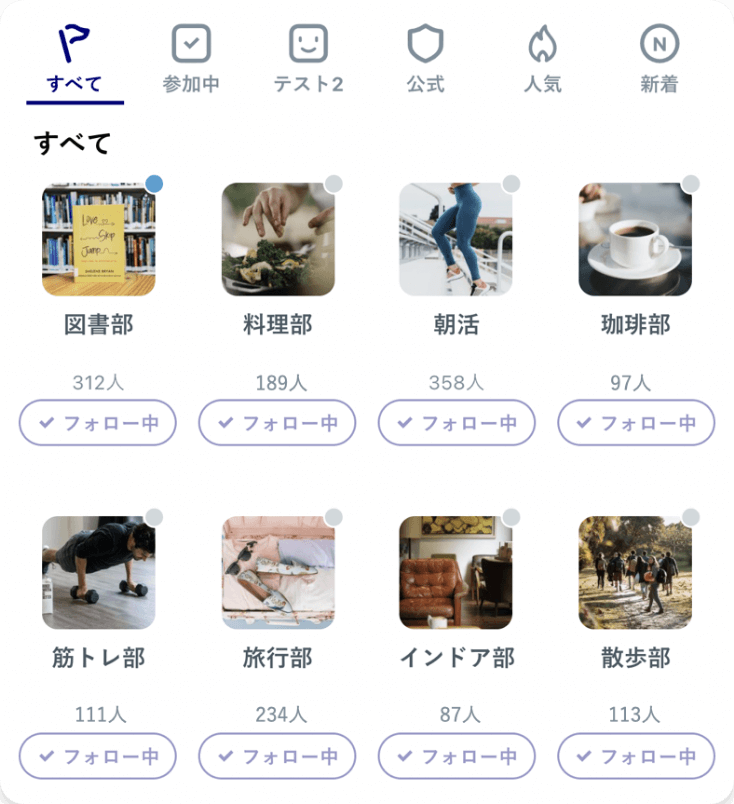This screenshot has height=804, width=734.
Task: Tap the N icon above 新着
Action: point(661,42)
